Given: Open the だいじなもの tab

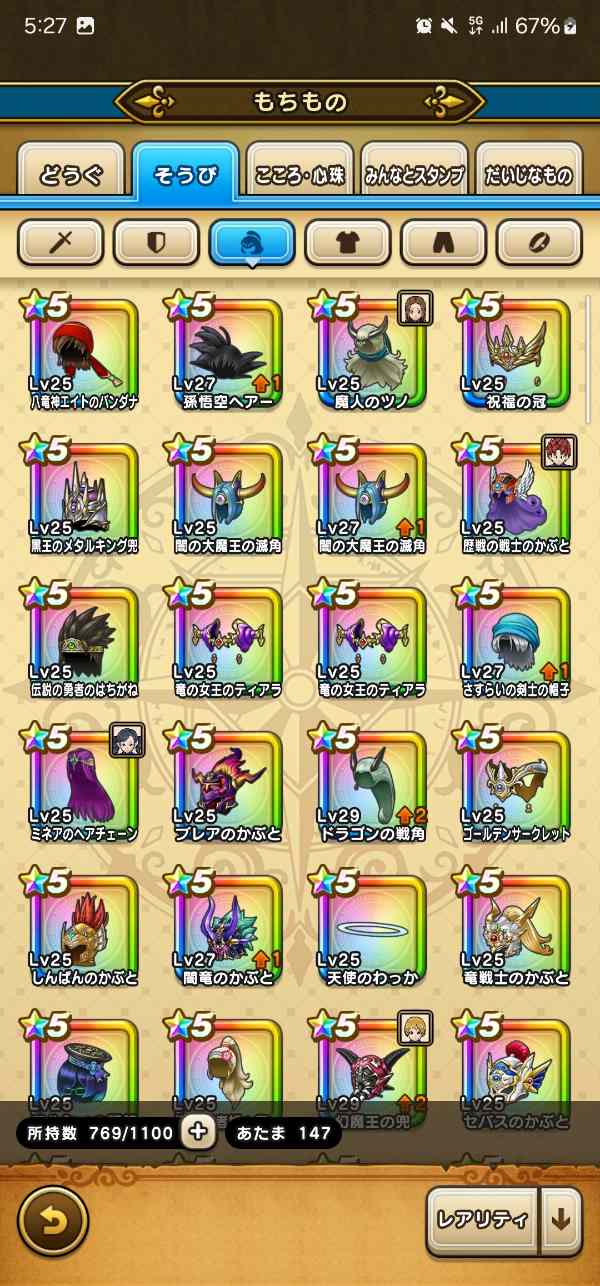Looking at the screenshot, I should 530,176.
